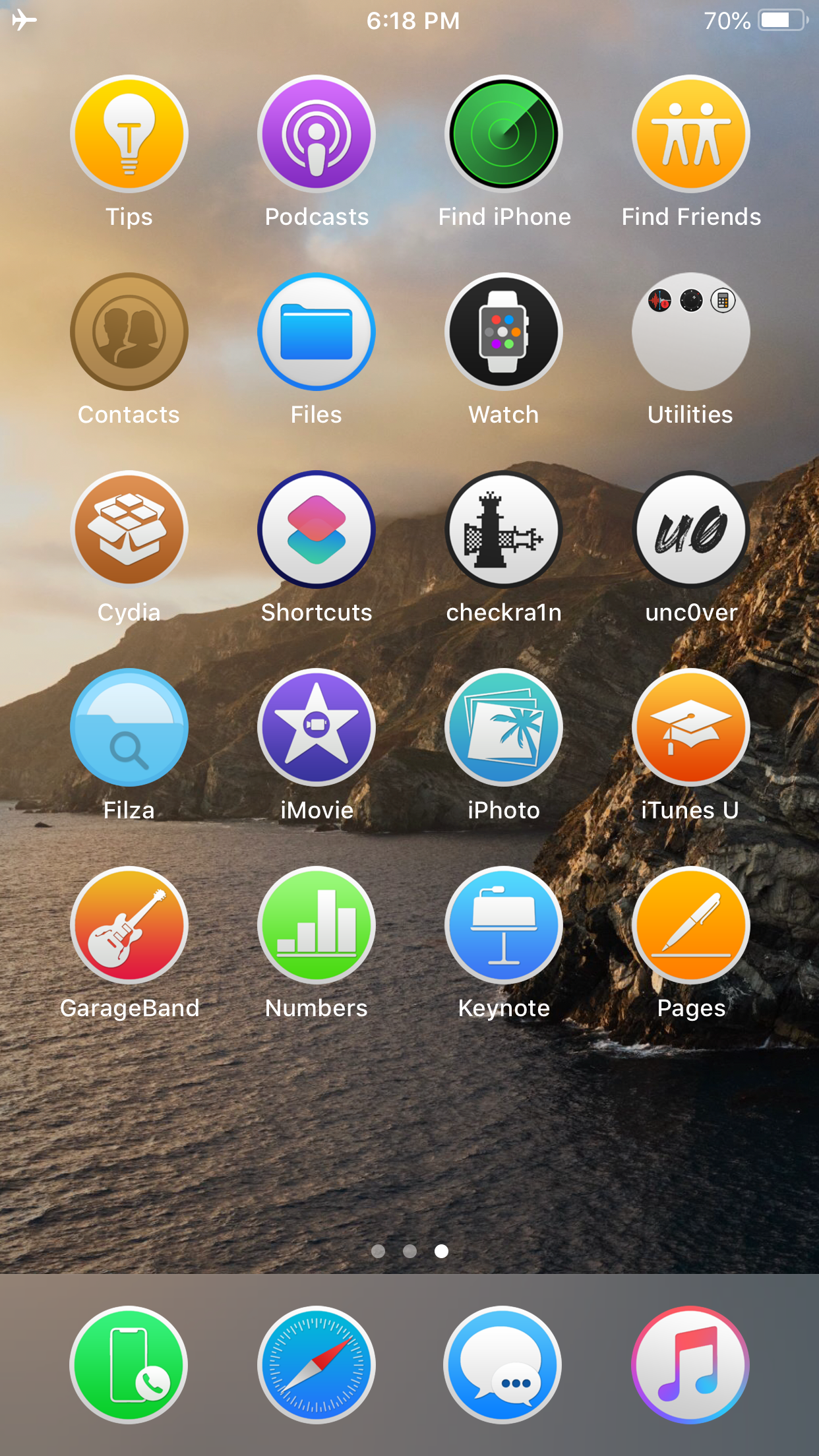Screen dimensions: 819x1456
Task: Launch the Podcasts app
Action: [317, 134]
